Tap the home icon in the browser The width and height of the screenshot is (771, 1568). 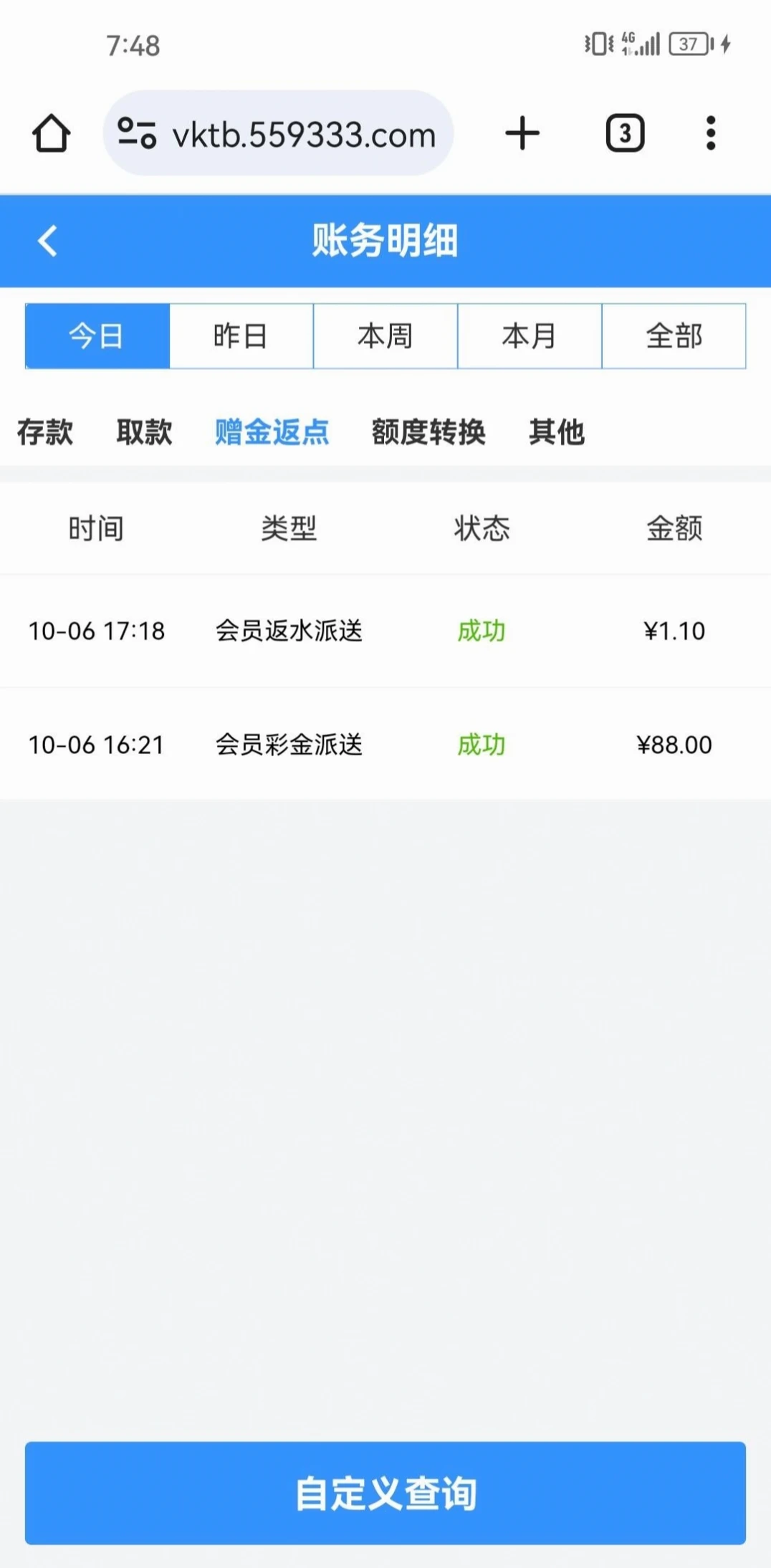tap(51, 133)
